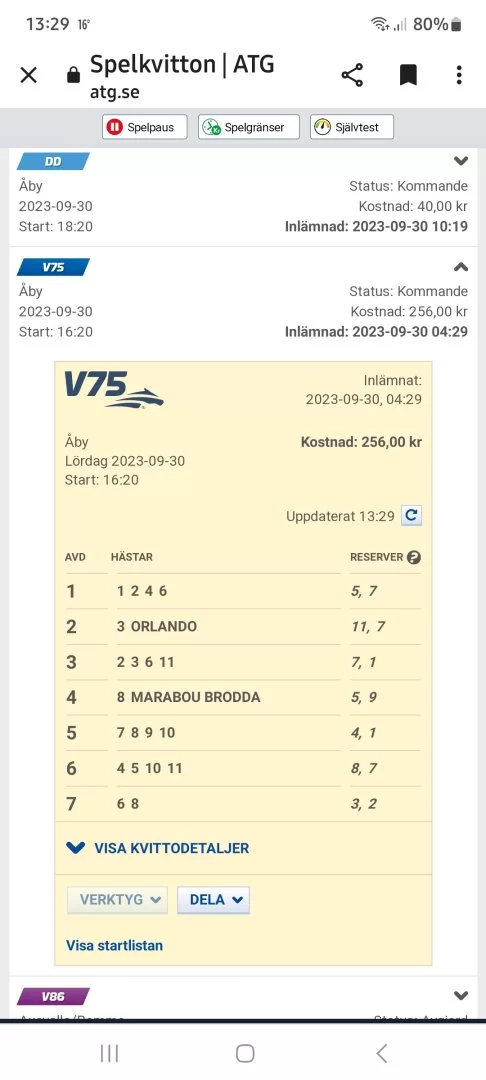Open Spelgränser settings
Screen dimensions: 486x1080
(250, 127)
